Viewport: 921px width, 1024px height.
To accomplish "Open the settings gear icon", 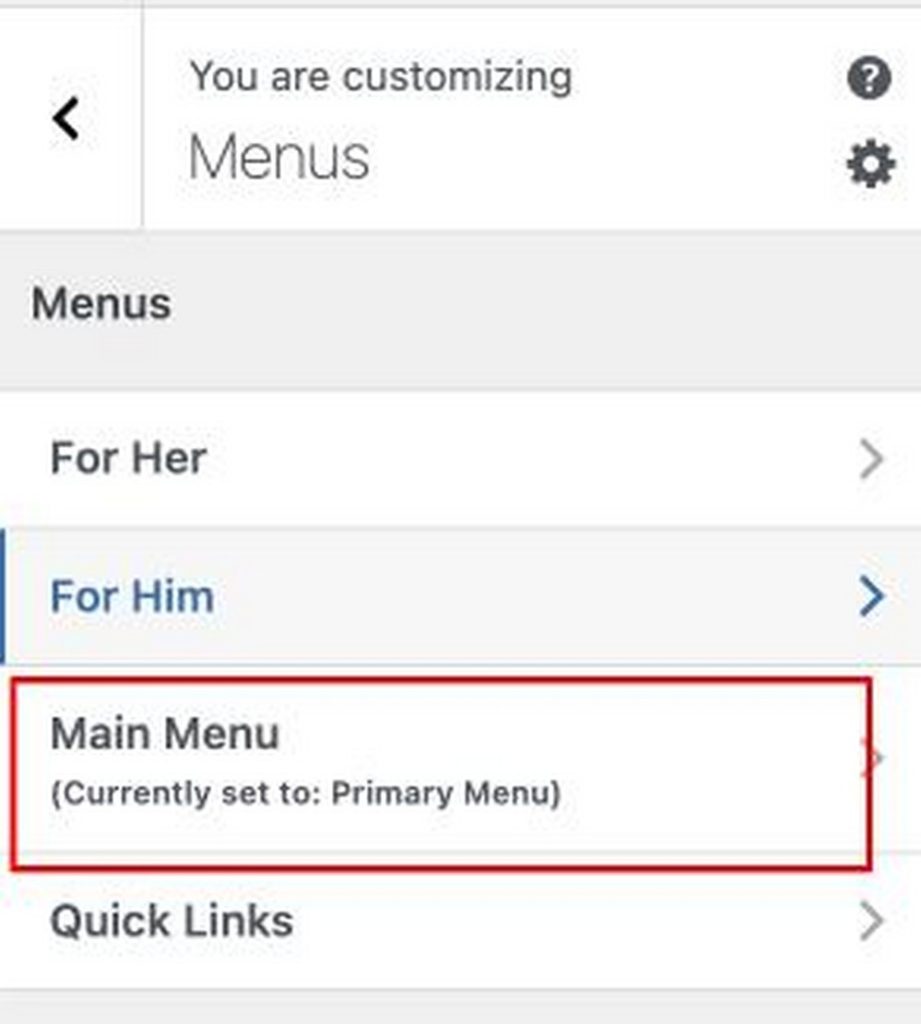I will (870, 165).
